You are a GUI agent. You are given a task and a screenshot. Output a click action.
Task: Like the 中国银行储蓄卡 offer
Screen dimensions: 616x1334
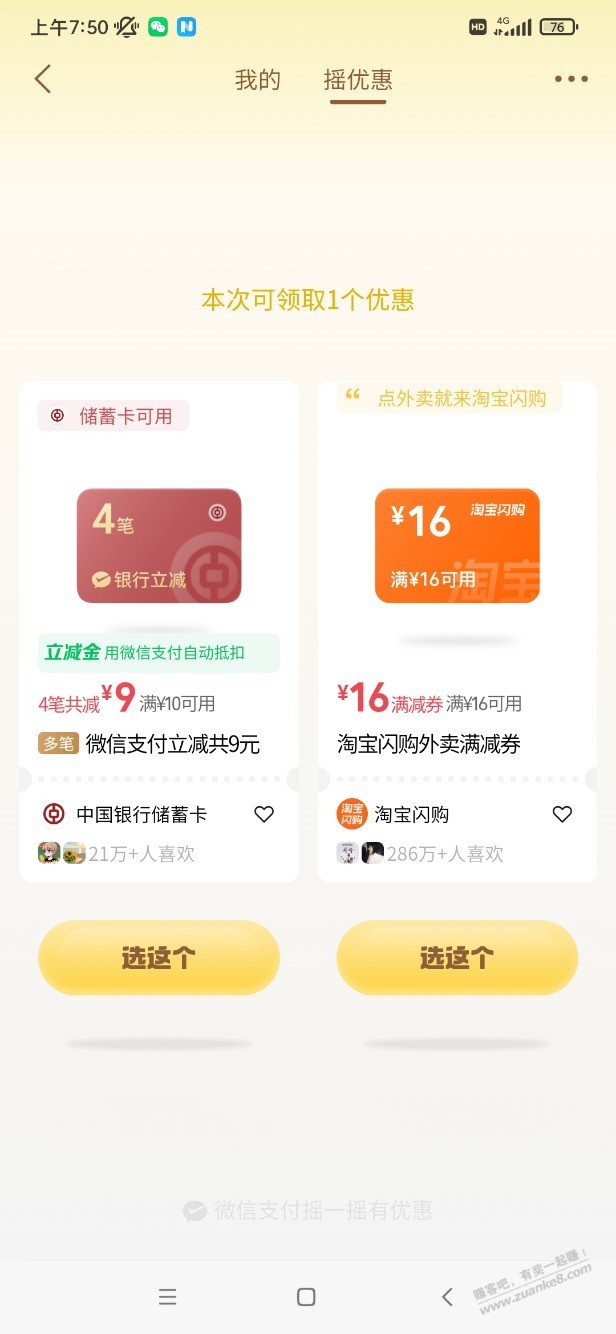264,814
